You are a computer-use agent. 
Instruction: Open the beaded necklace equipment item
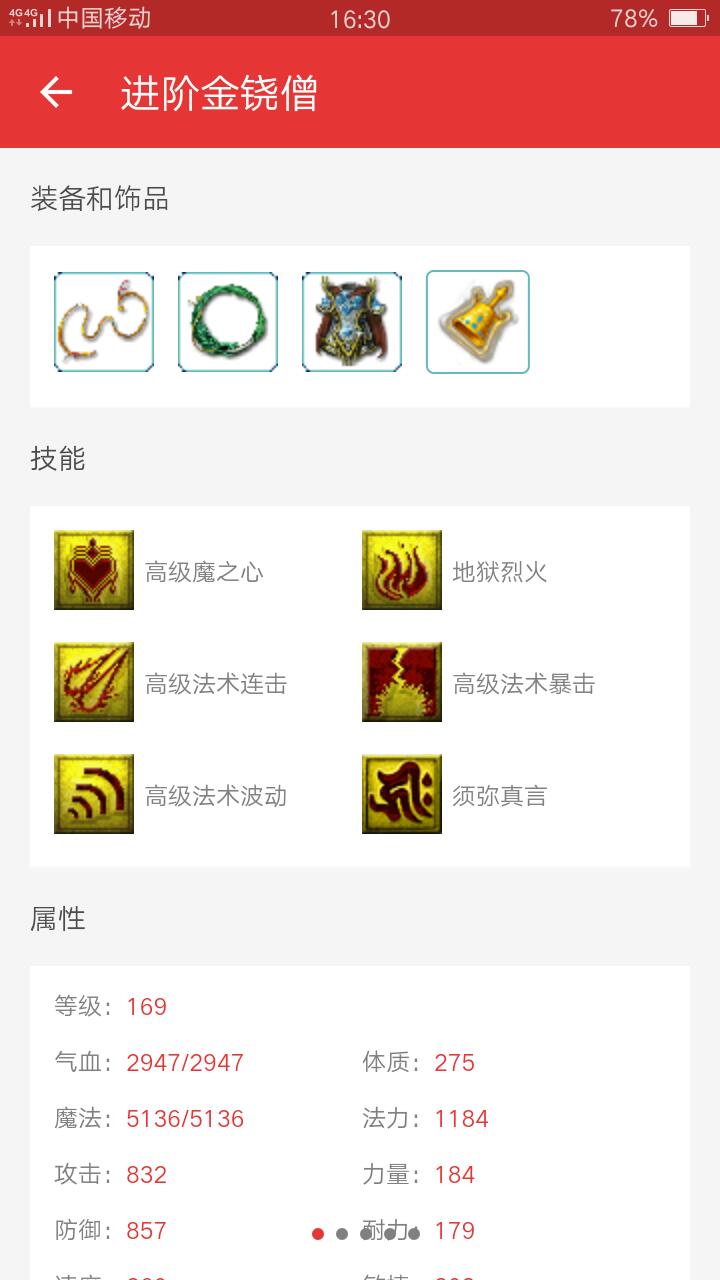[104, 322]
